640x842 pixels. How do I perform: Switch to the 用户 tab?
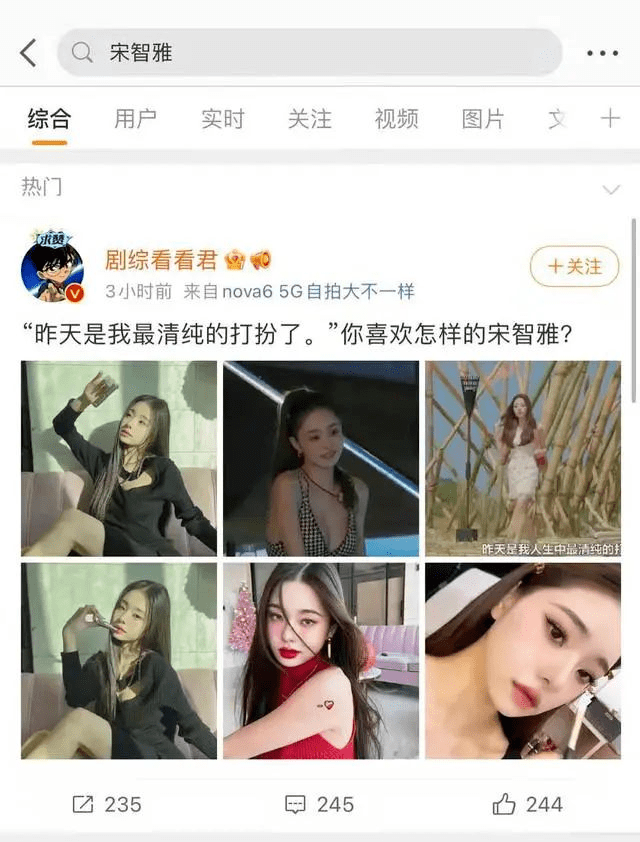point(136,119)
